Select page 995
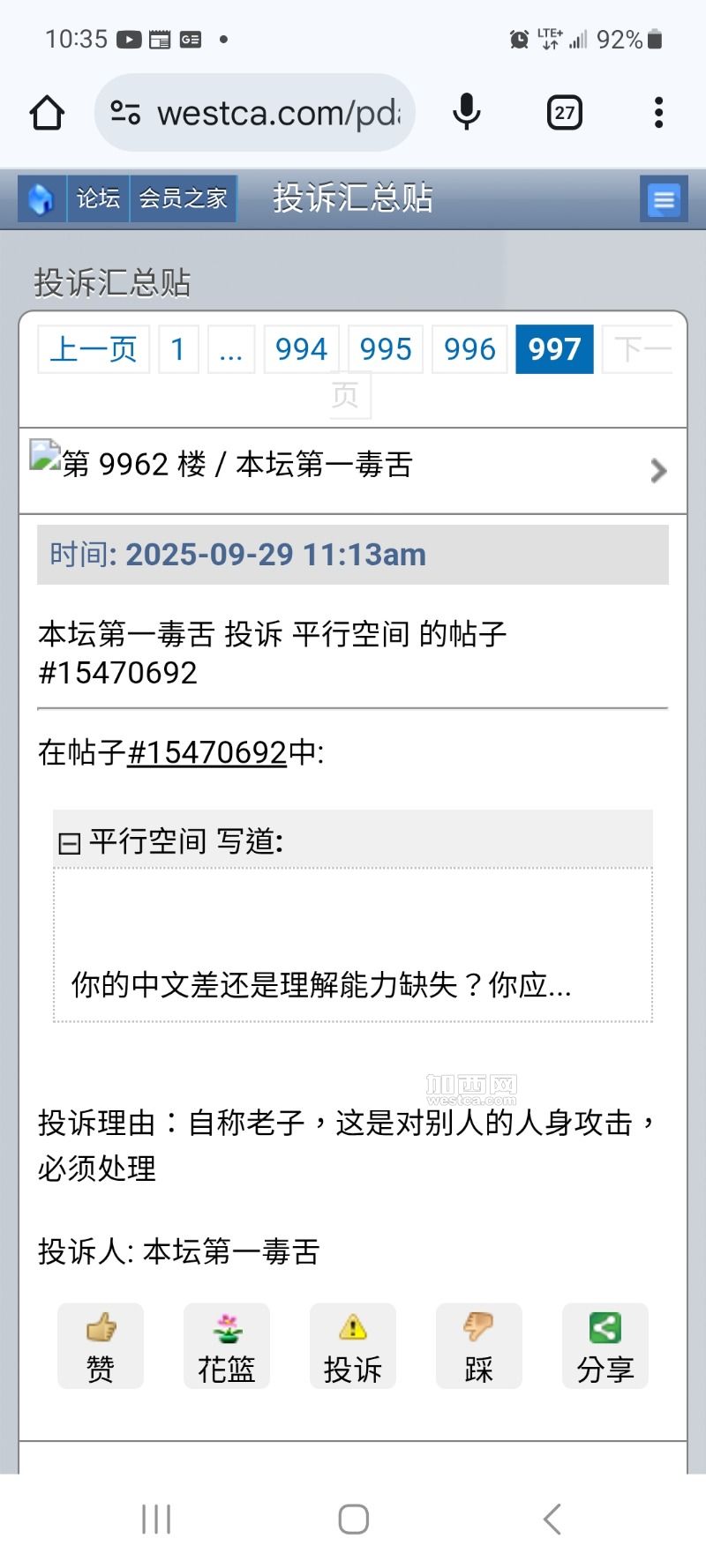The width and height of the screenshot is (706, 1568). coord(386,349)
